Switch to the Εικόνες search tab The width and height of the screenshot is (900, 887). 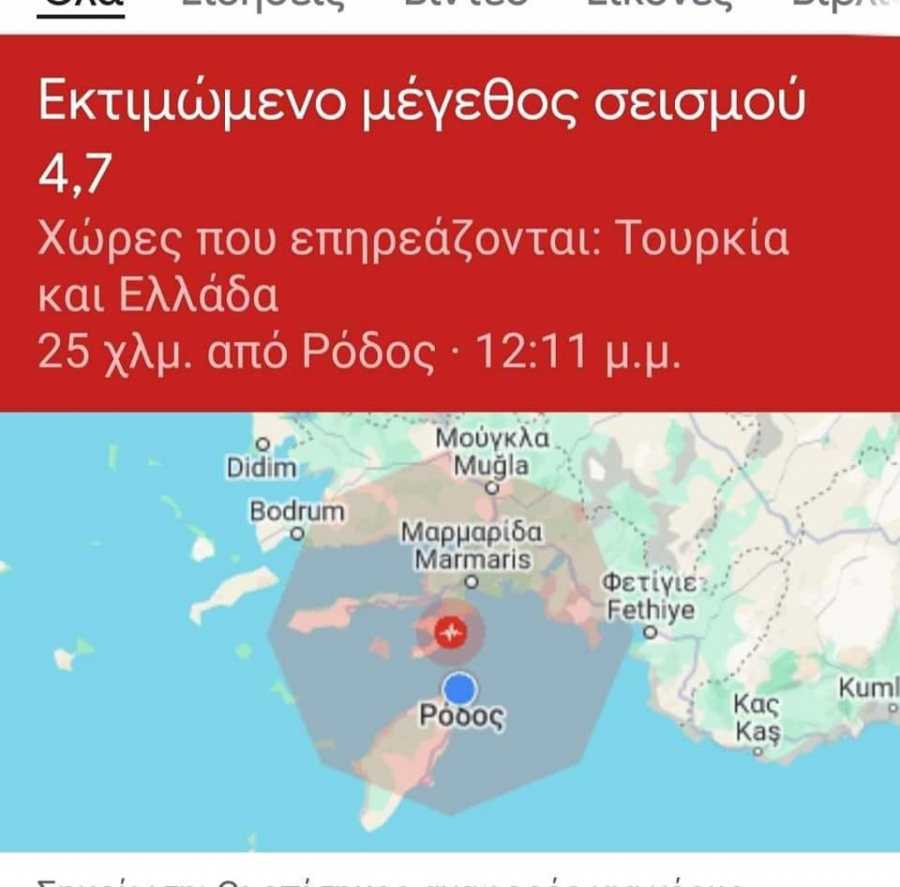click(x=657, y=6)
